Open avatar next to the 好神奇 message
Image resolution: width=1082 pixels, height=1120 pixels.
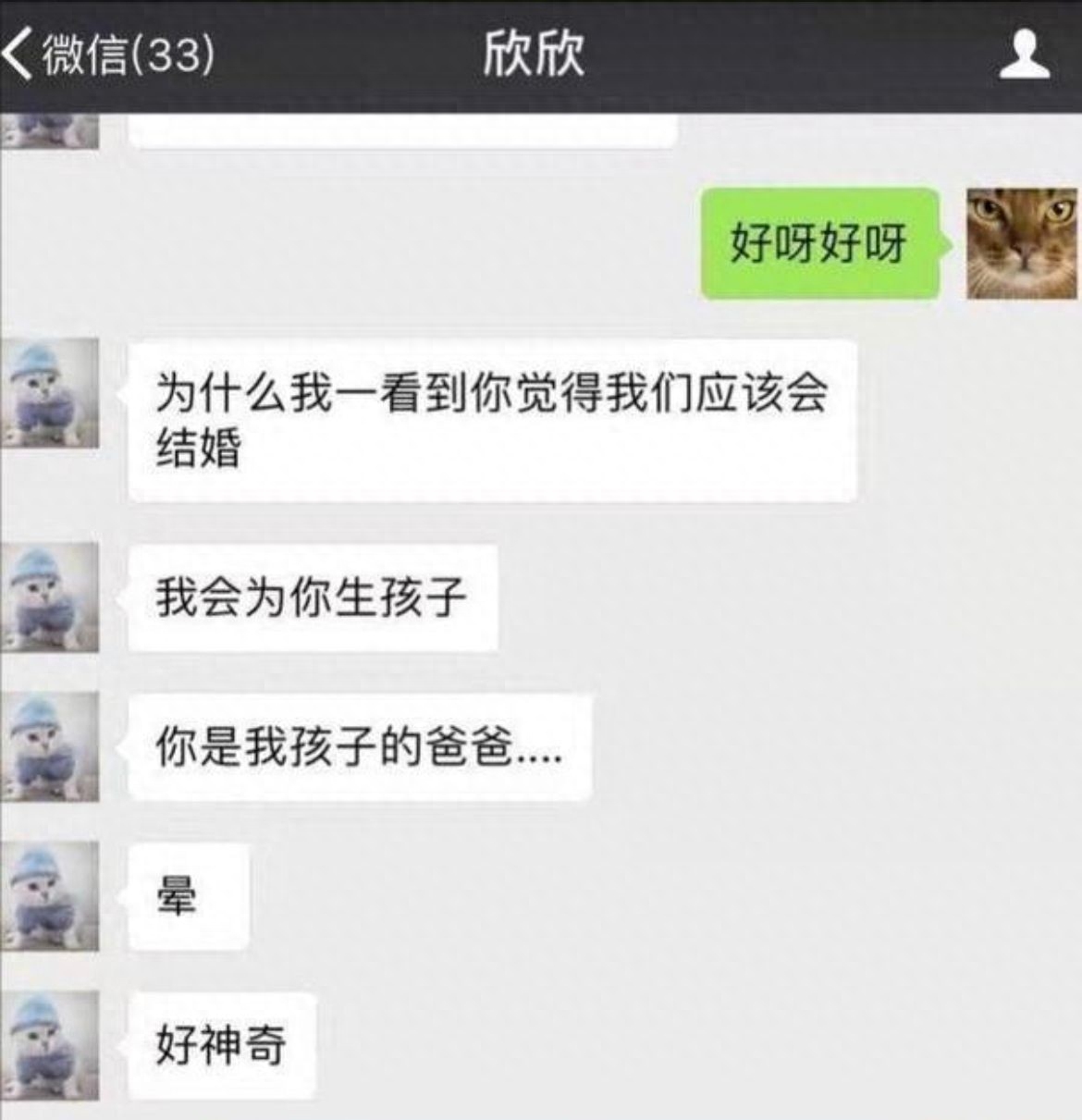coord(51,1045)
